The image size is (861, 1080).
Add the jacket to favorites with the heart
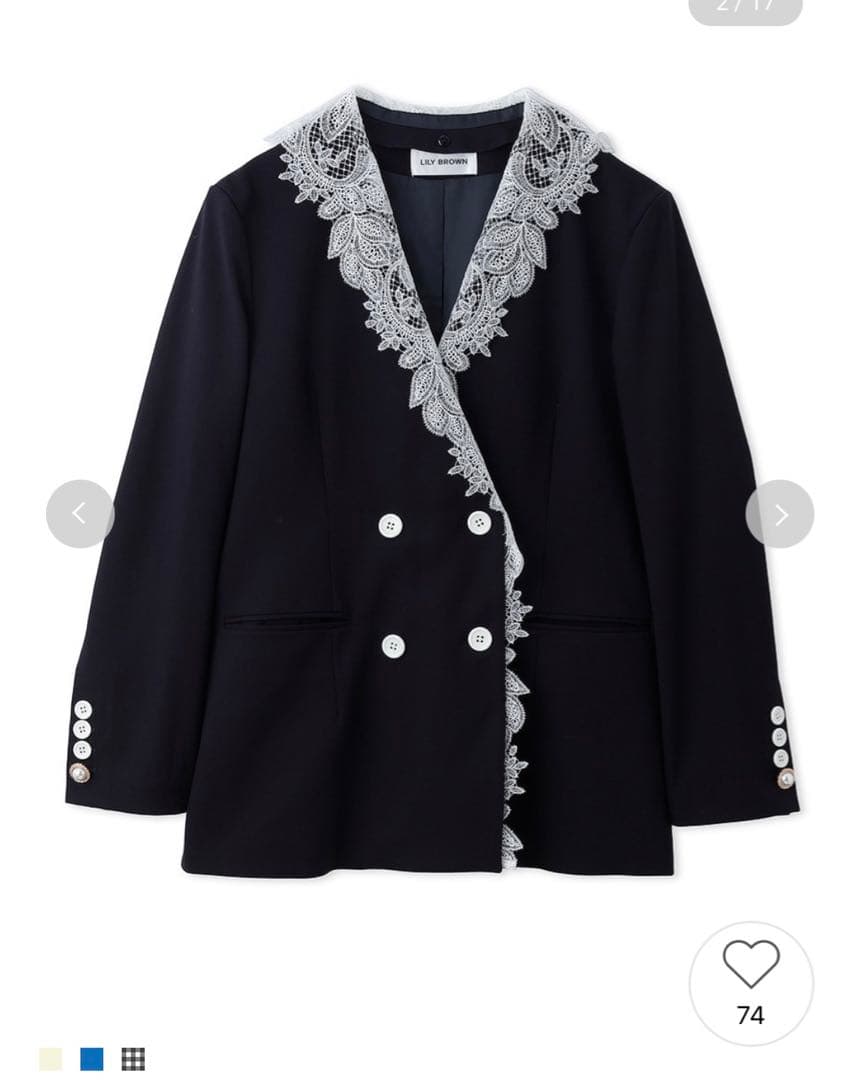(751, 966)
